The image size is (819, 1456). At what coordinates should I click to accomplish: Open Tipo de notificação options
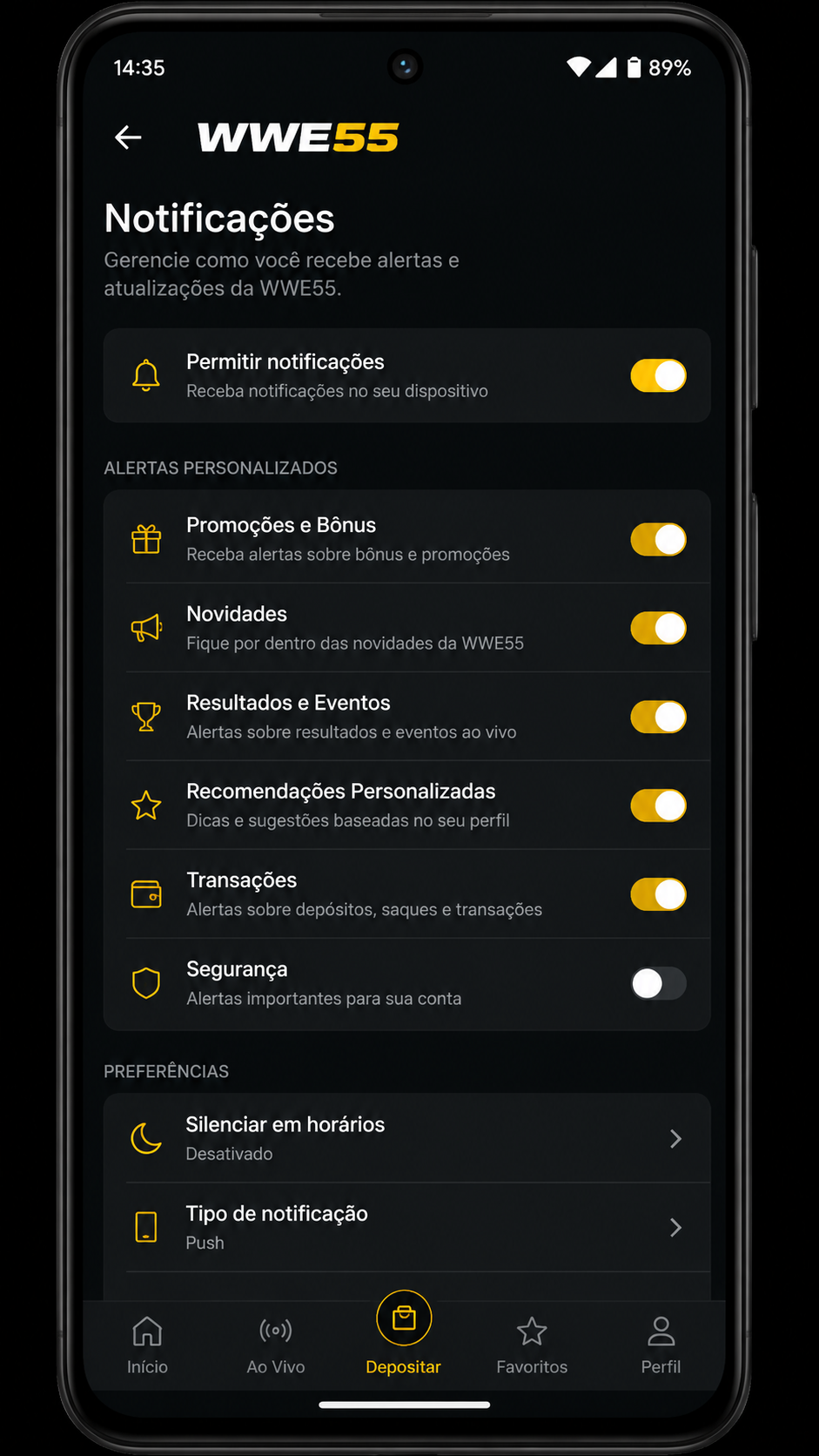coord(407,1227)
